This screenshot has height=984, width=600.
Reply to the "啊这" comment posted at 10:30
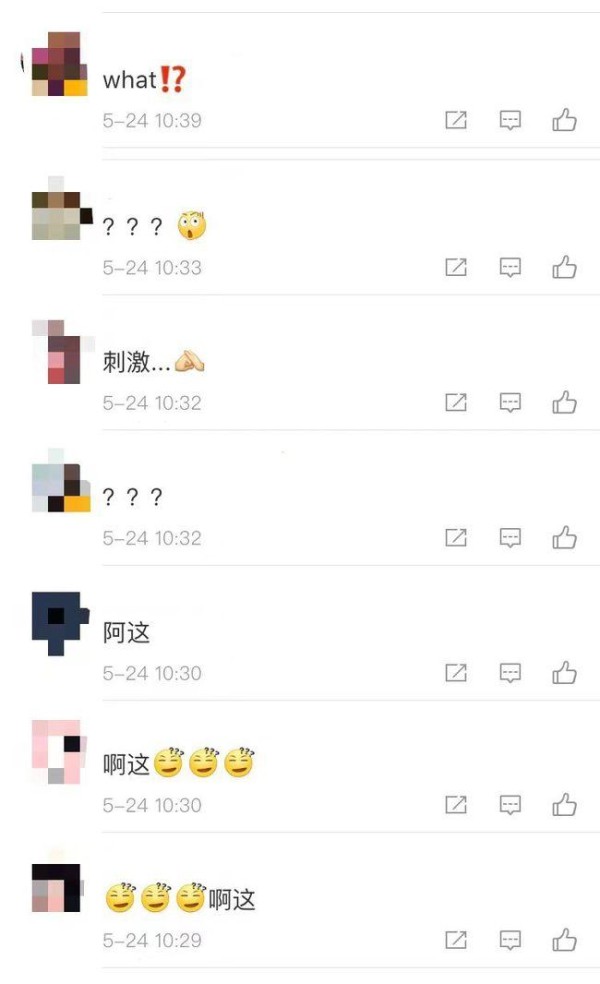(x=510, y=805)
